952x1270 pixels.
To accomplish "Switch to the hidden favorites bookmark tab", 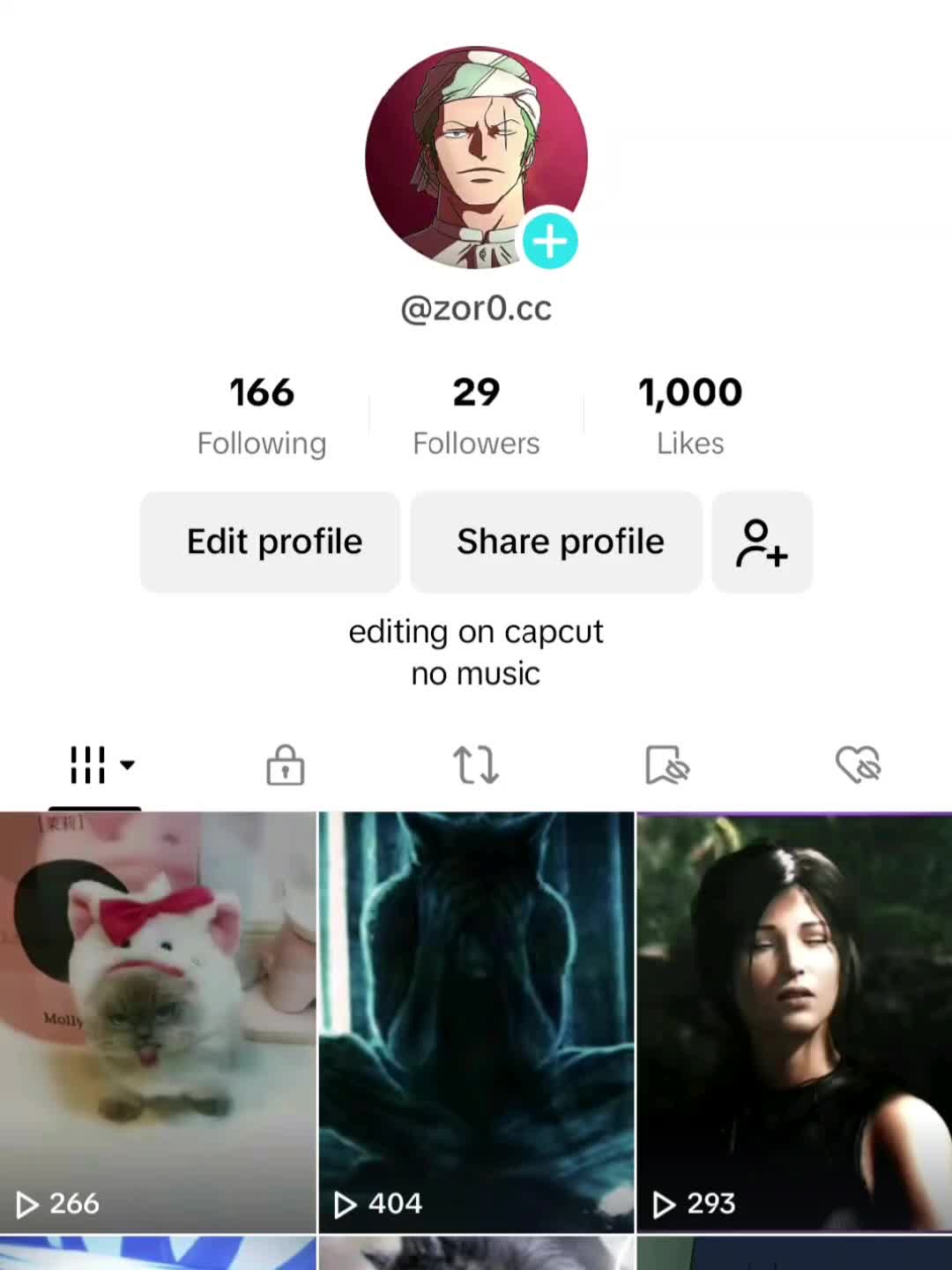I will (667, 765).
